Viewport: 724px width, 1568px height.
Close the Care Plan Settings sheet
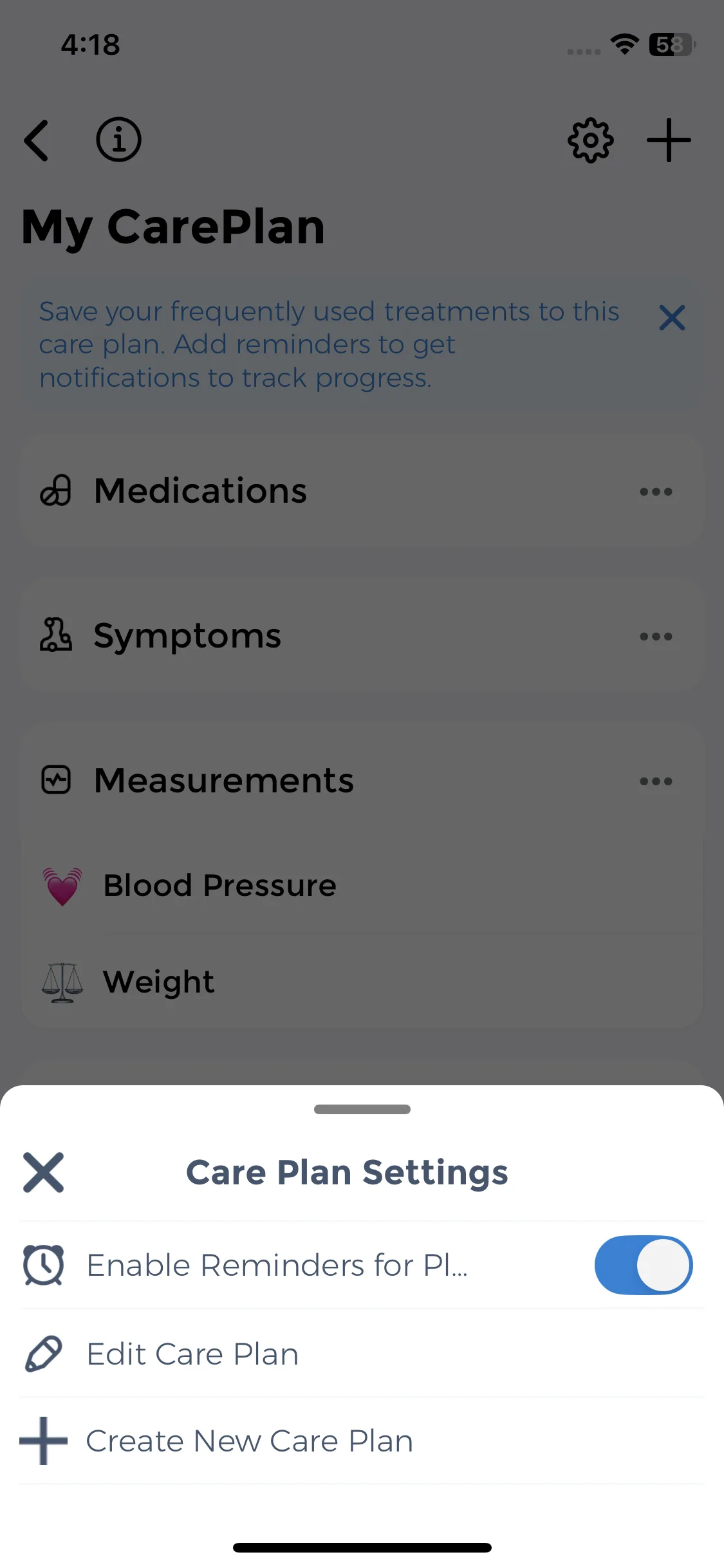(x=43, y=1172)
